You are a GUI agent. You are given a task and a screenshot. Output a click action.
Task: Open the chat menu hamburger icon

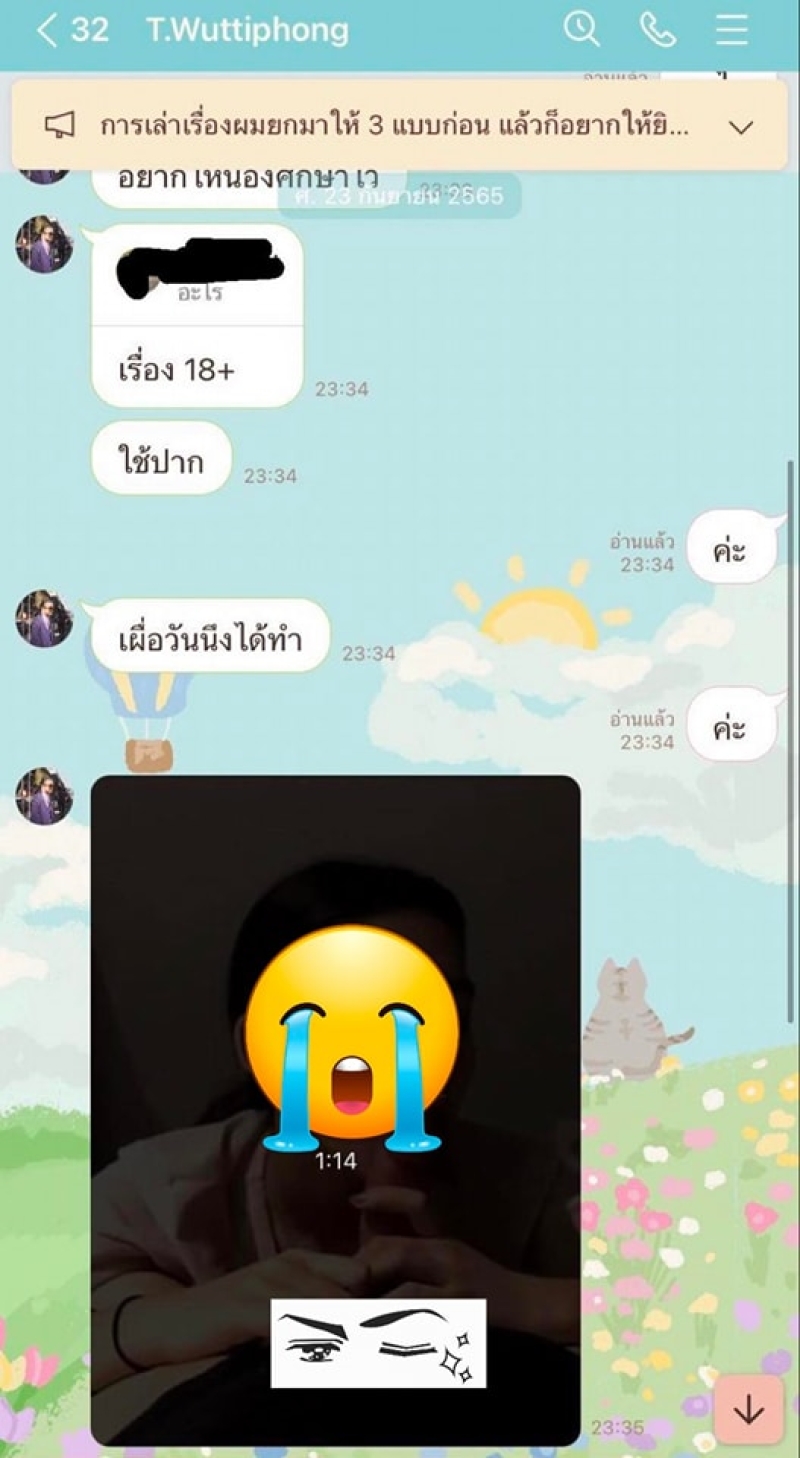point(732,30)
